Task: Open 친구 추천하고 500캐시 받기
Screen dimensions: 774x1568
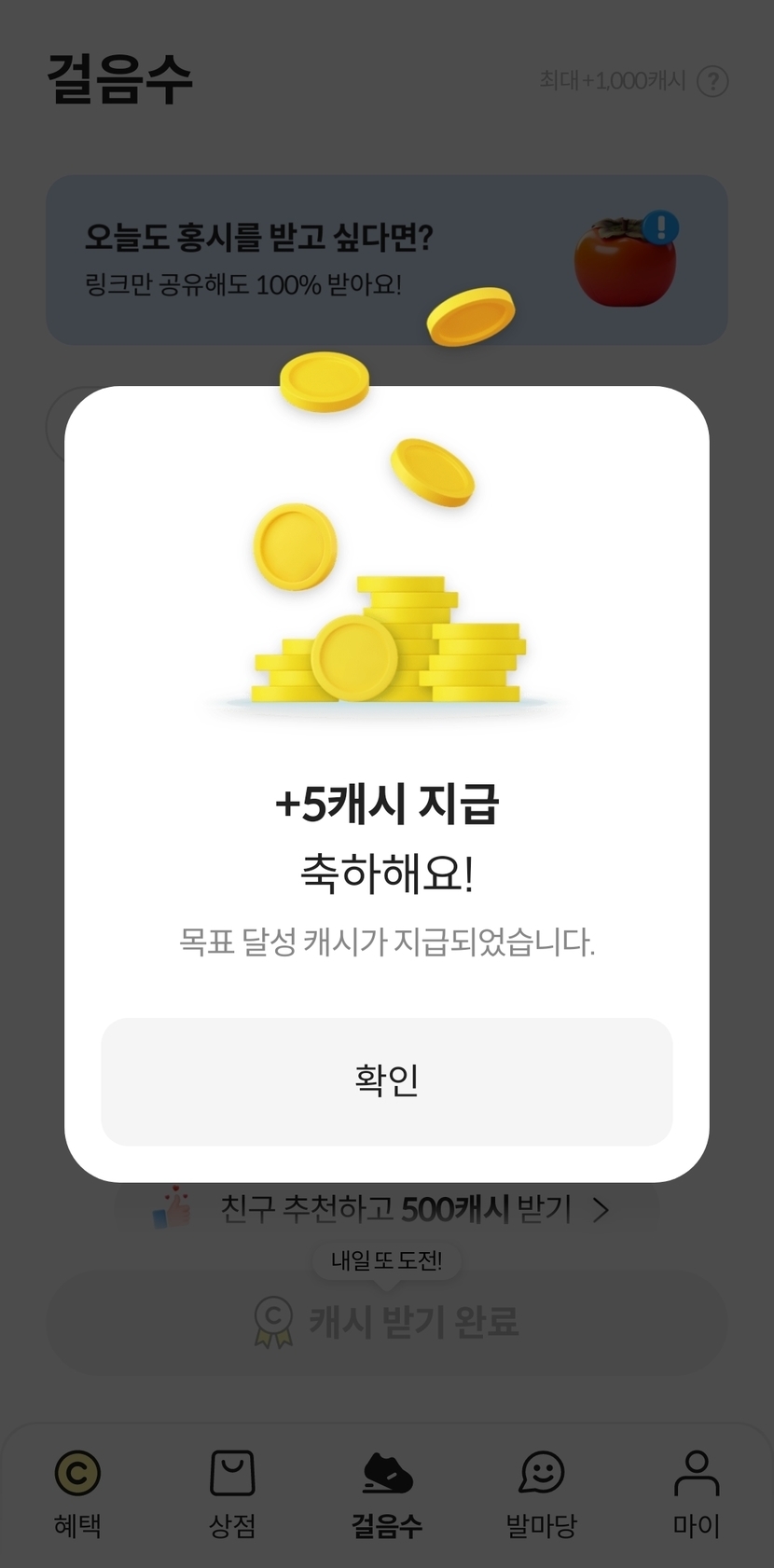Action: [x=386, y=1210]
